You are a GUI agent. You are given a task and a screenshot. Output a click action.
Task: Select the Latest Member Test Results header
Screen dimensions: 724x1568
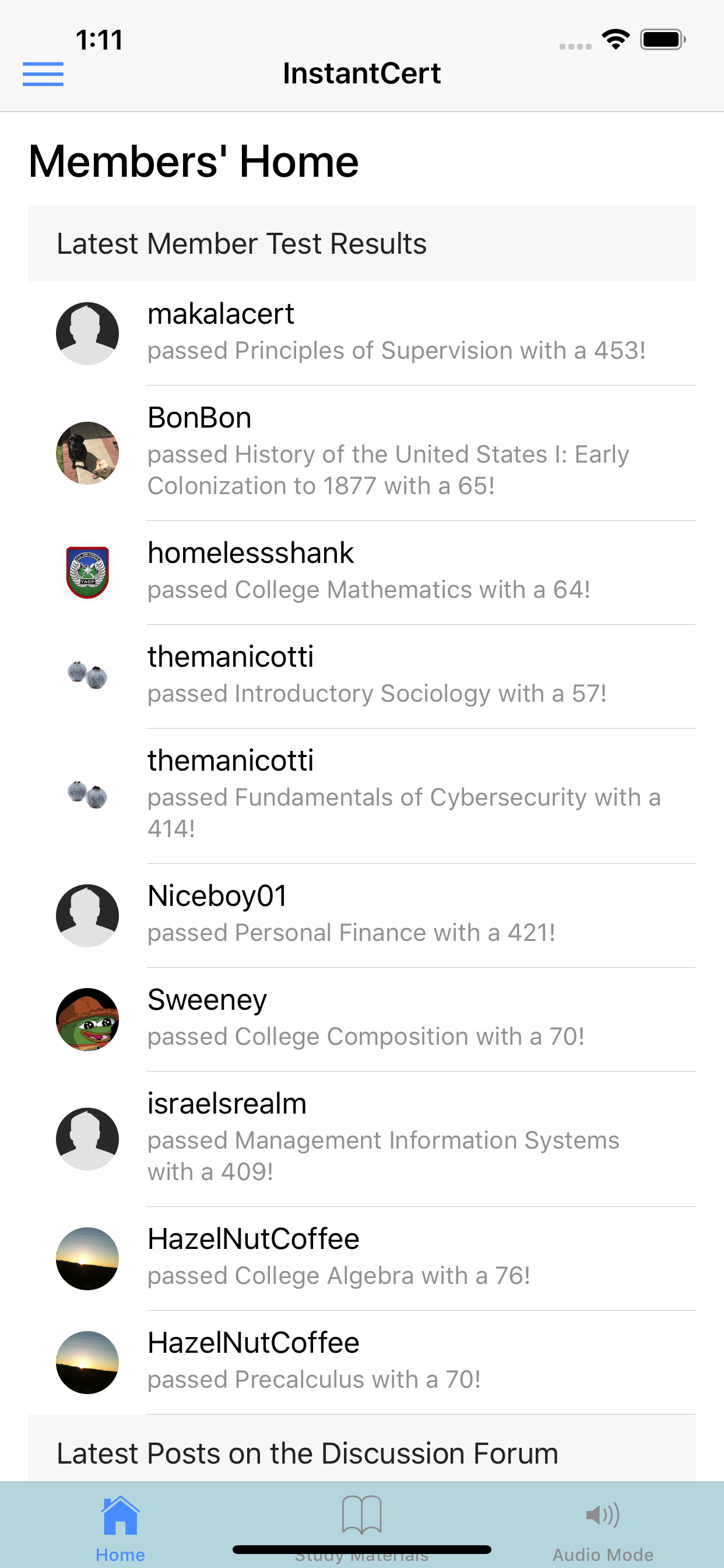pyautogui.click(x=241, y=243)
